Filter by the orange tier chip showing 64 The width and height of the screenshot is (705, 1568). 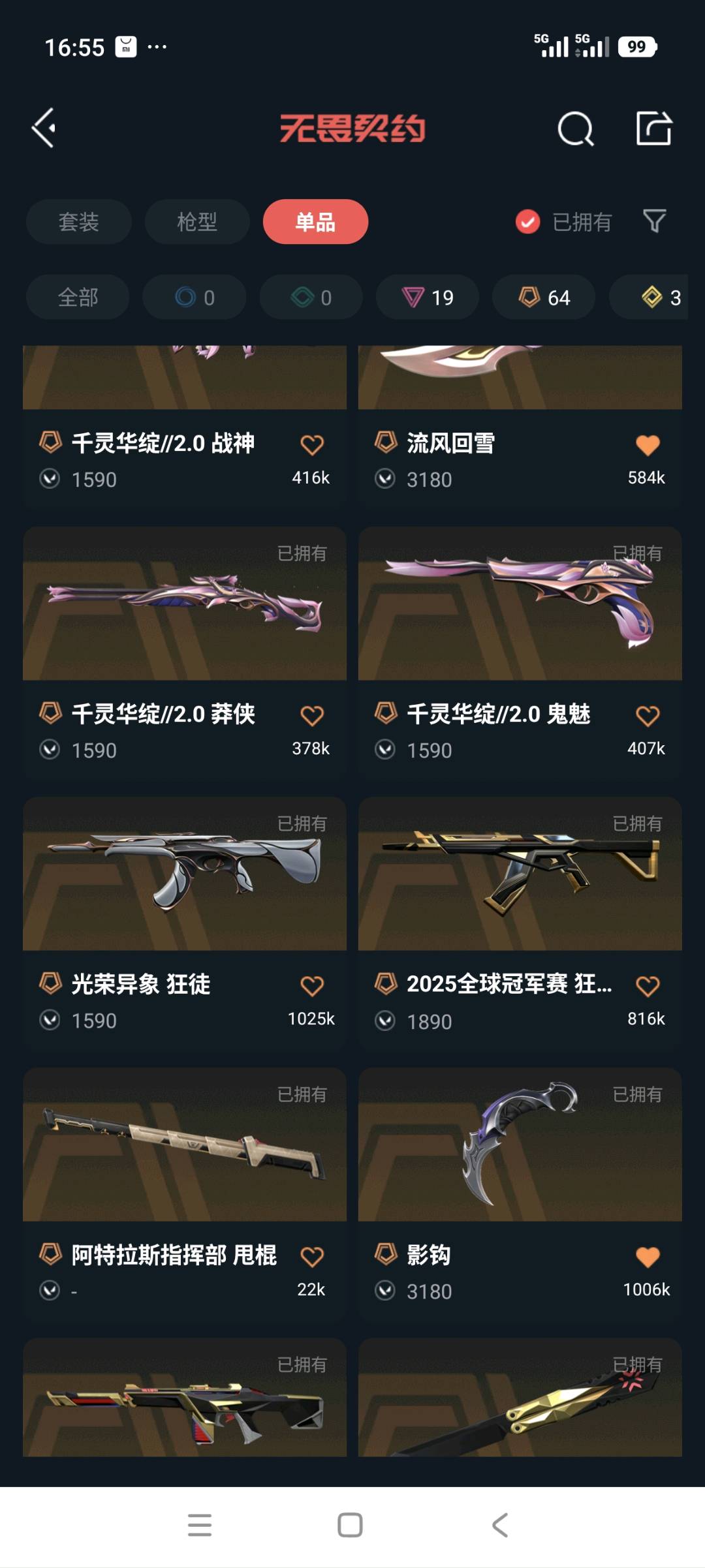[x=544, y=298]
